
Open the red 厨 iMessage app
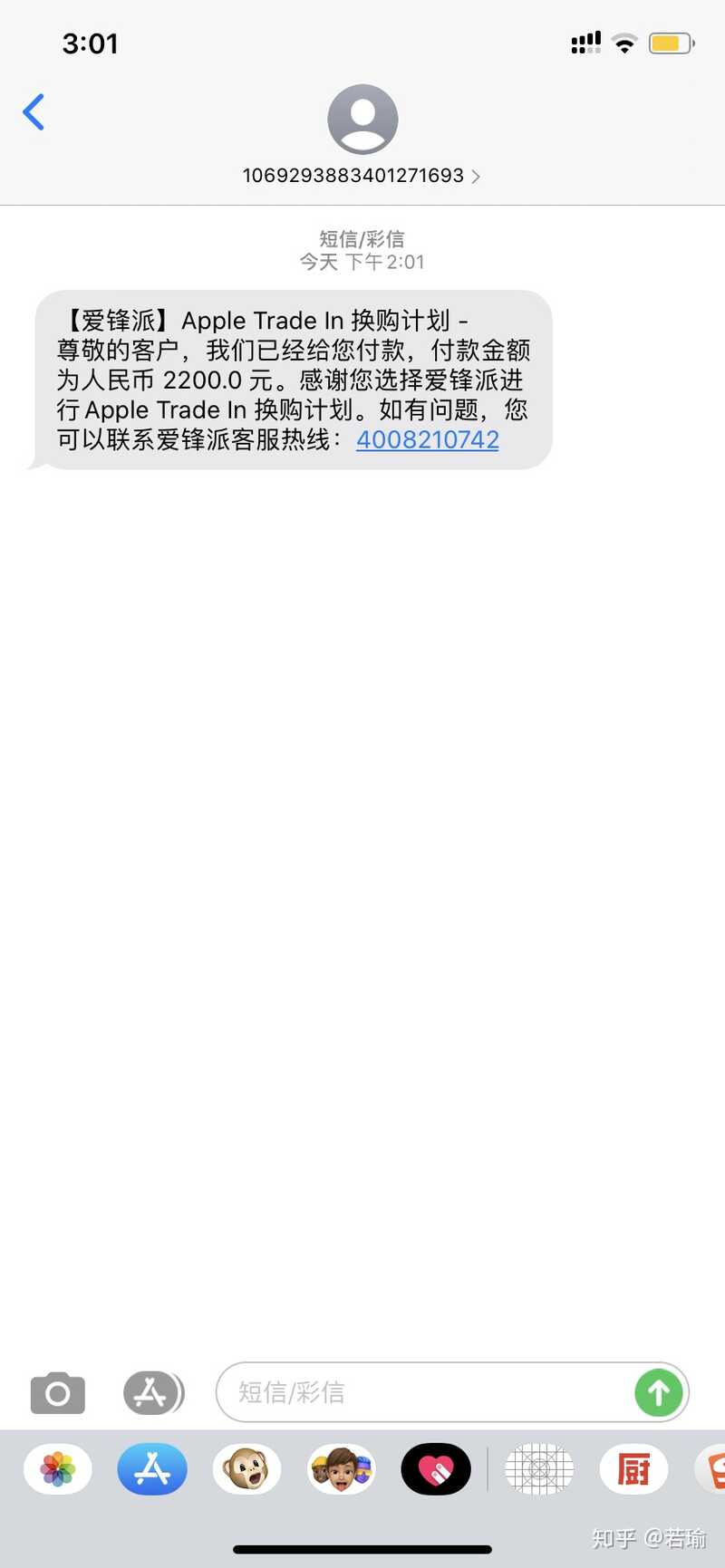(x=633, y=1469)
